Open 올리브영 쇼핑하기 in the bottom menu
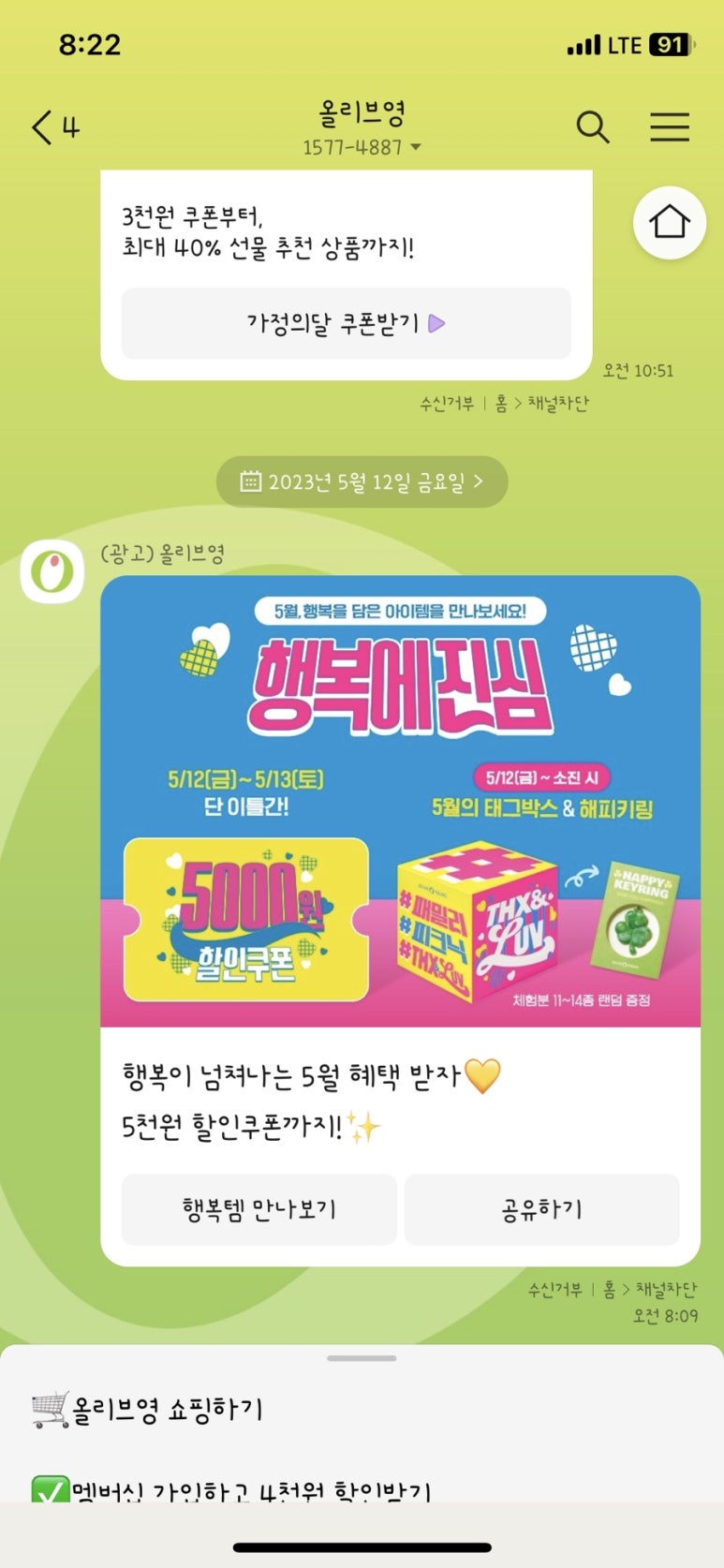Screen dimensions: 724x1568 (x=148, y=1410)
